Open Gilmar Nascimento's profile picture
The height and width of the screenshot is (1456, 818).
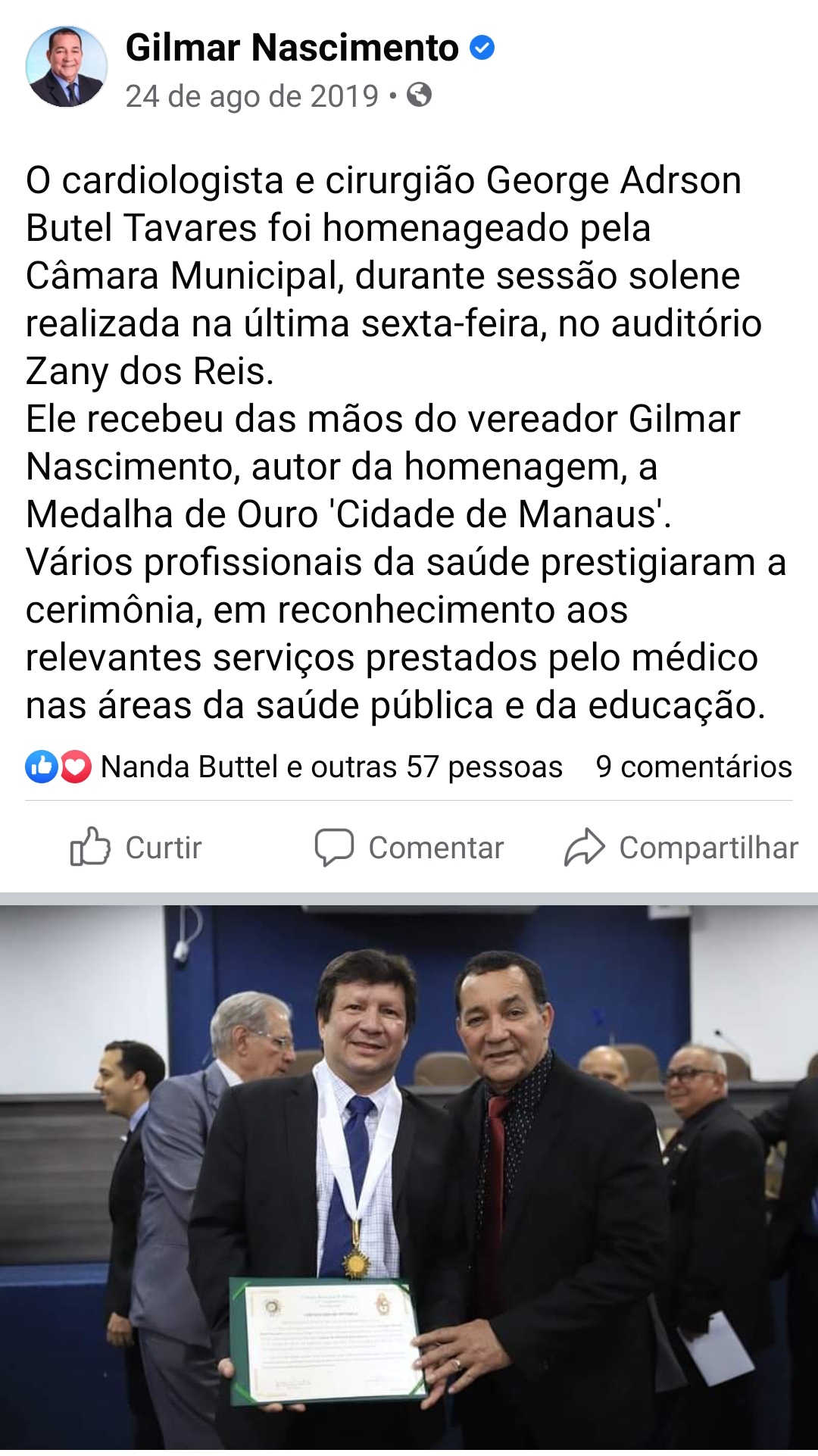click(66, 67)
